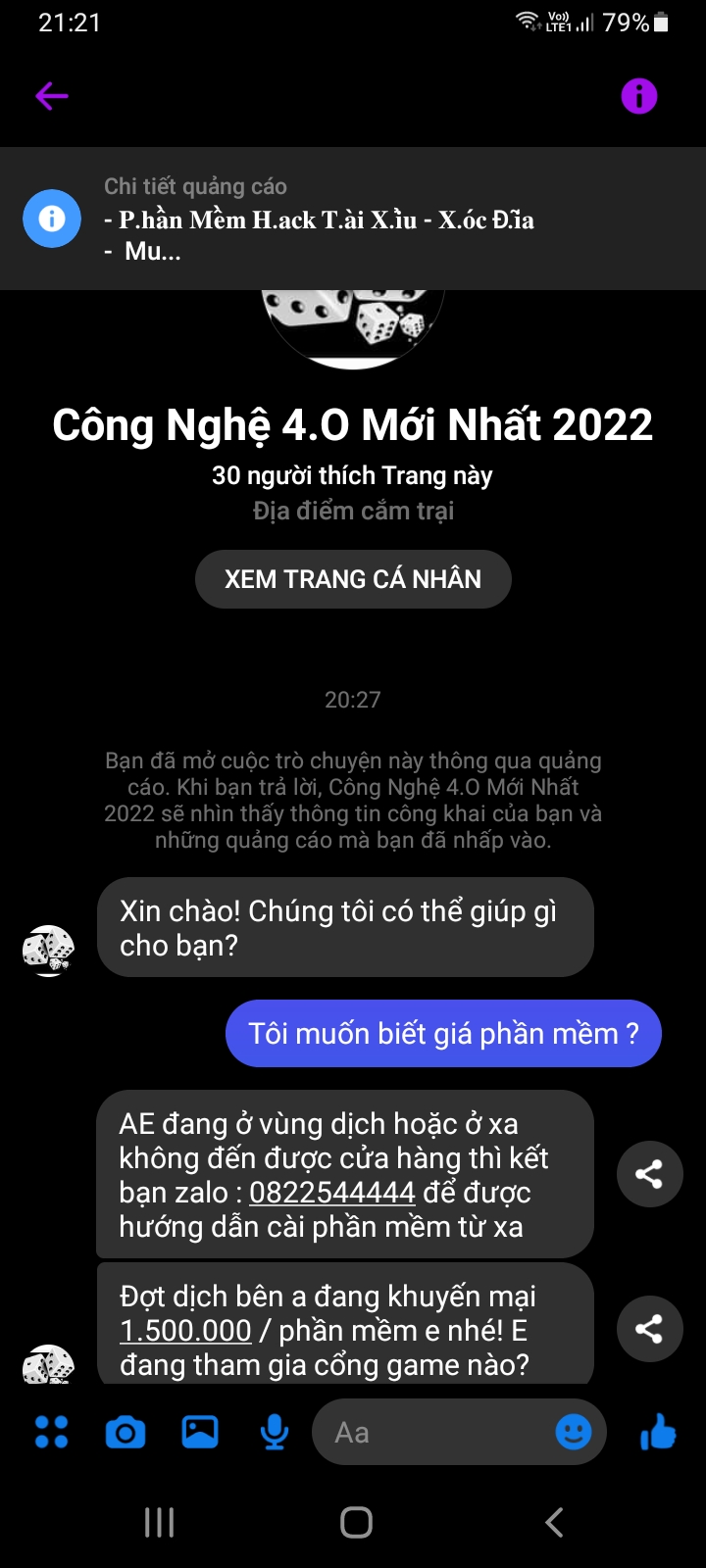Open the Chi tiết quảng cáo banner

click(x=353, y=219)
